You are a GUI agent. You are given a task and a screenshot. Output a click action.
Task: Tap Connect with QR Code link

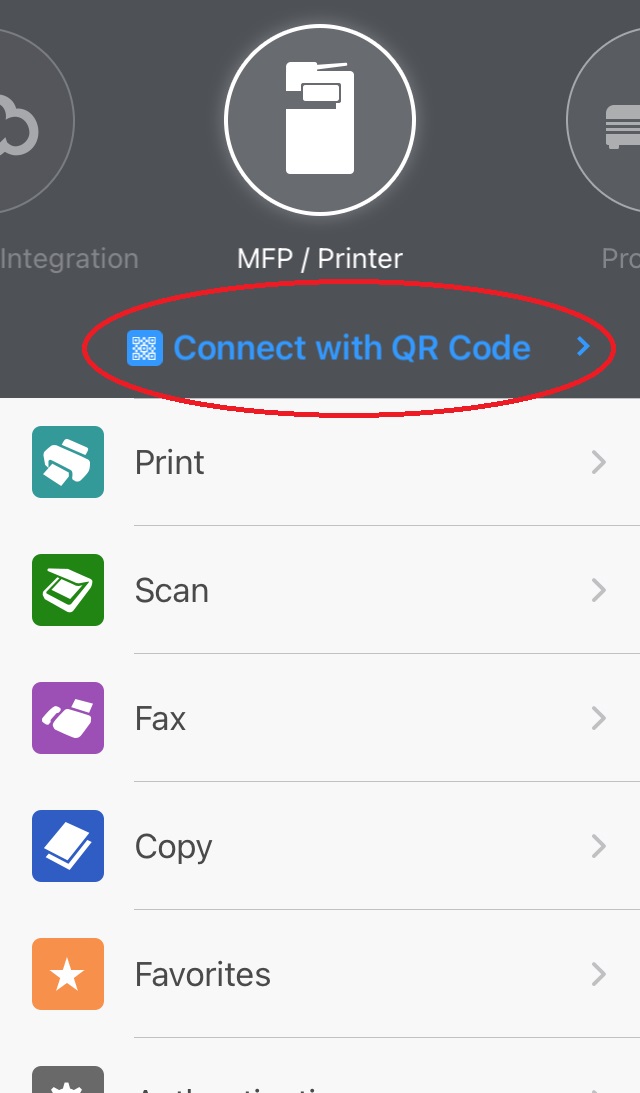(351, 348)
